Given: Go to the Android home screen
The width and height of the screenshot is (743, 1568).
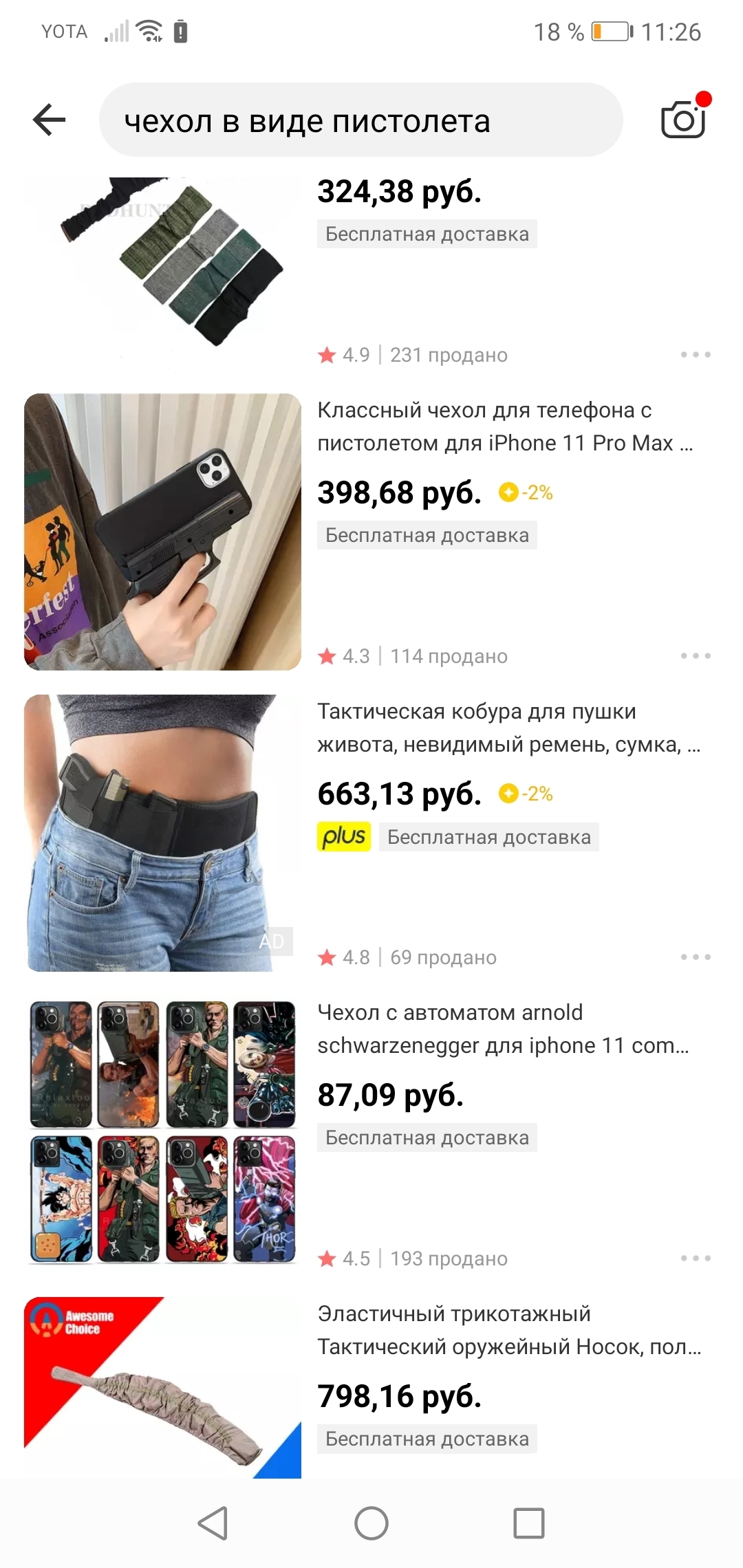Looking at the screenshot, I should click(371, 1523).
